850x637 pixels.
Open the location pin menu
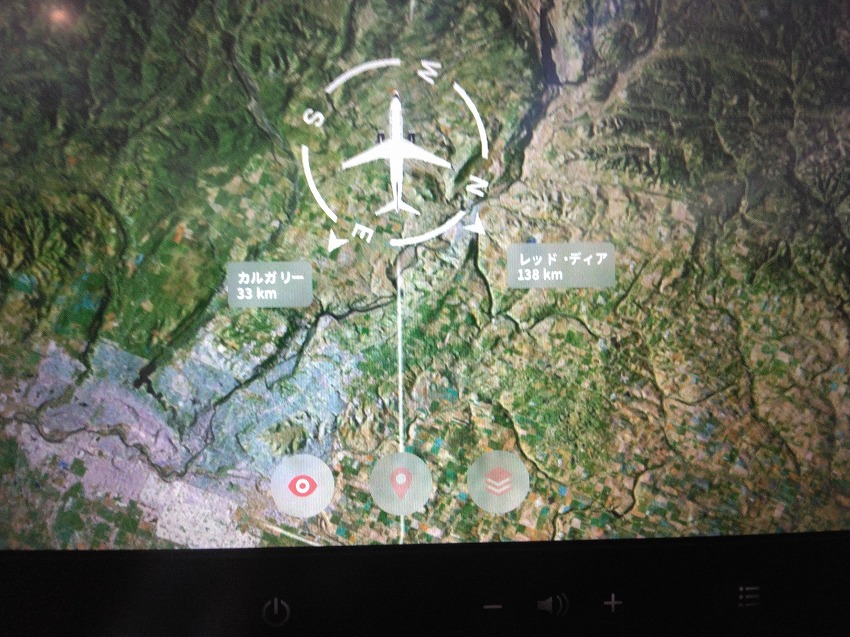click(x=401, y=484)
